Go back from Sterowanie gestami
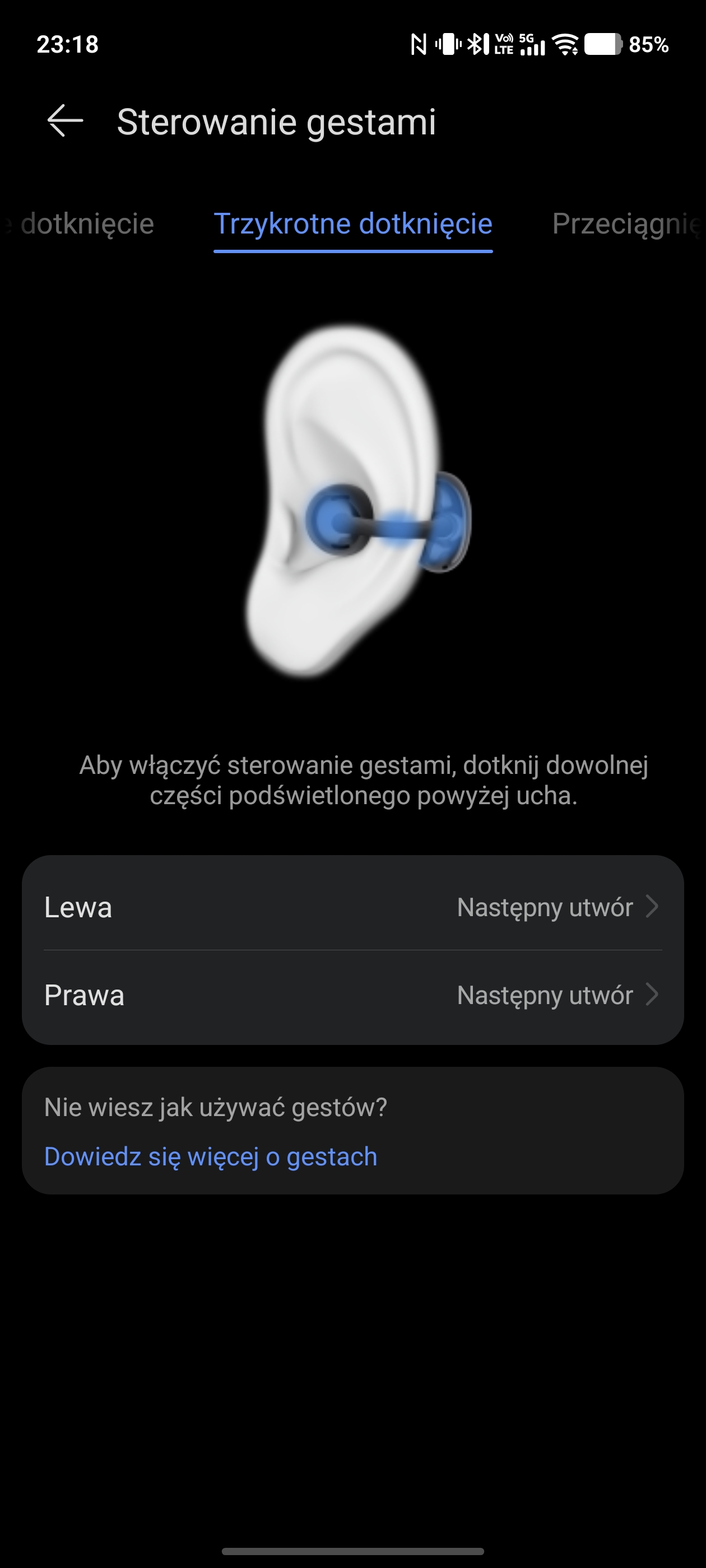706x1568 pixels. click(x=64, y=121)
